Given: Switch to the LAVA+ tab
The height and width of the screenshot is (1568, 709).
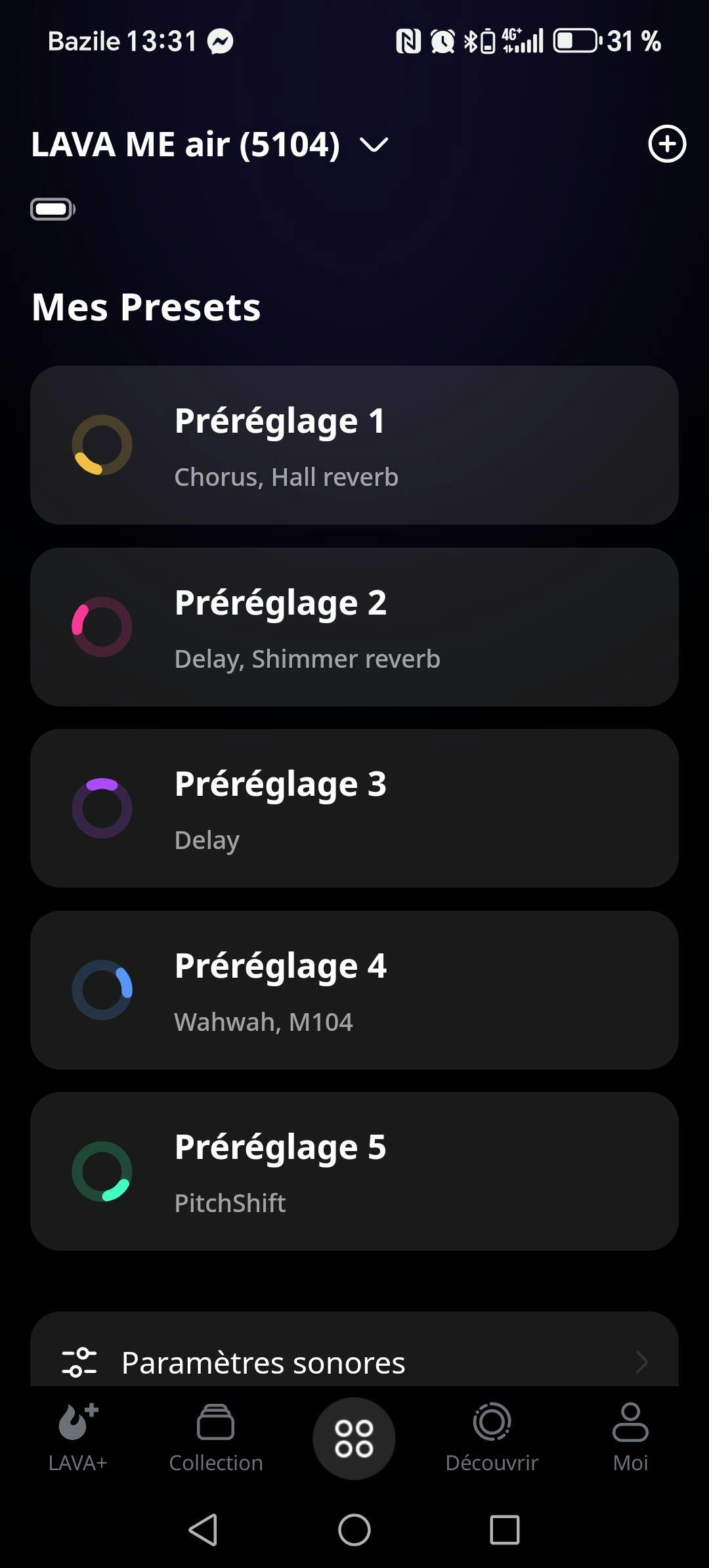Looking at the screenshot, I should pos(78,1437).
